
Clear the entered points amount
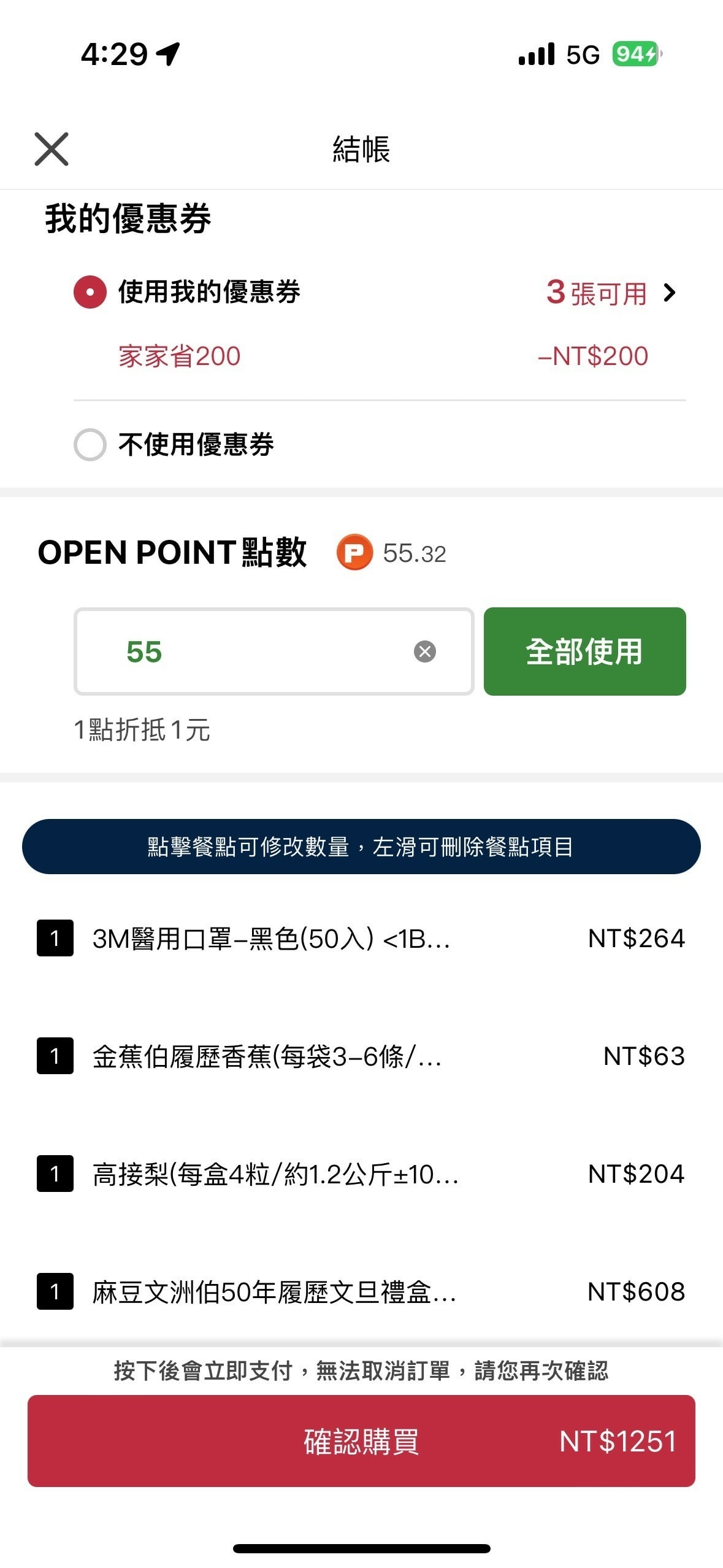[424, 651]
